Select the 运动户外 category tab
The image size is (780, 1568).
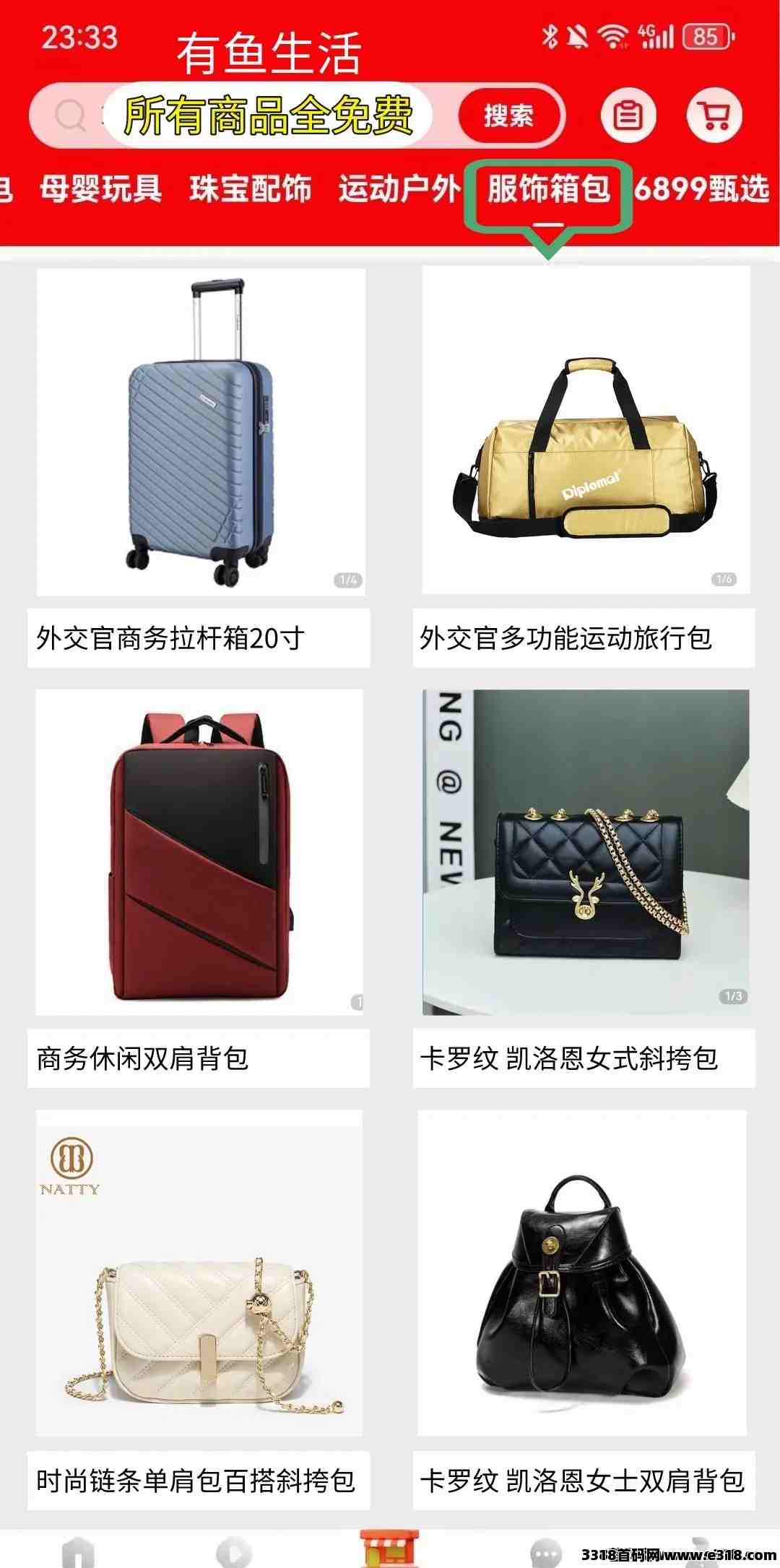399,189
